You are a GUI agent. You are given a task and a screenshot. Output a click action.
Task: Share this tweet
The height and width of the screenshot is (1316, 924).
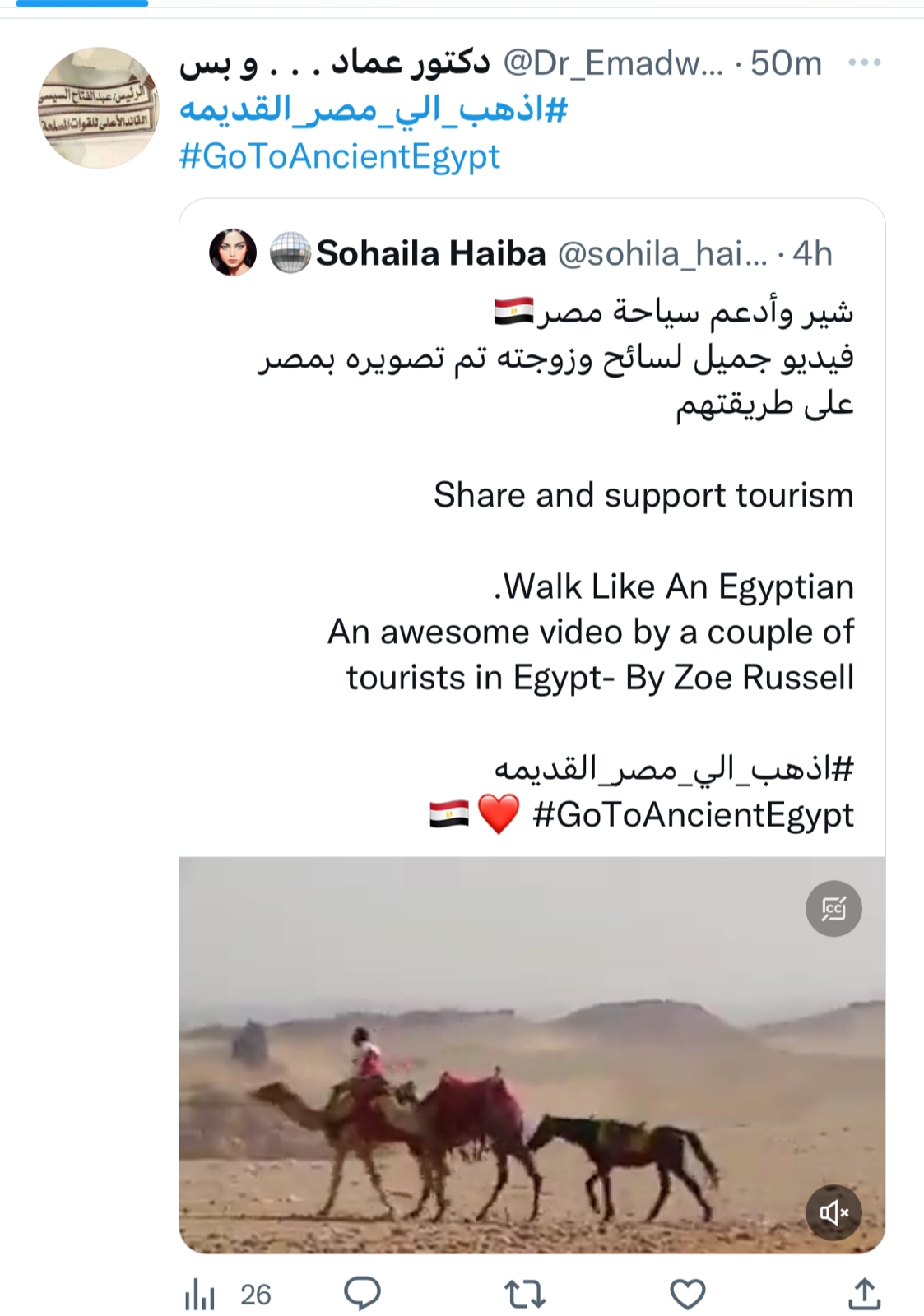[864, 1295]
